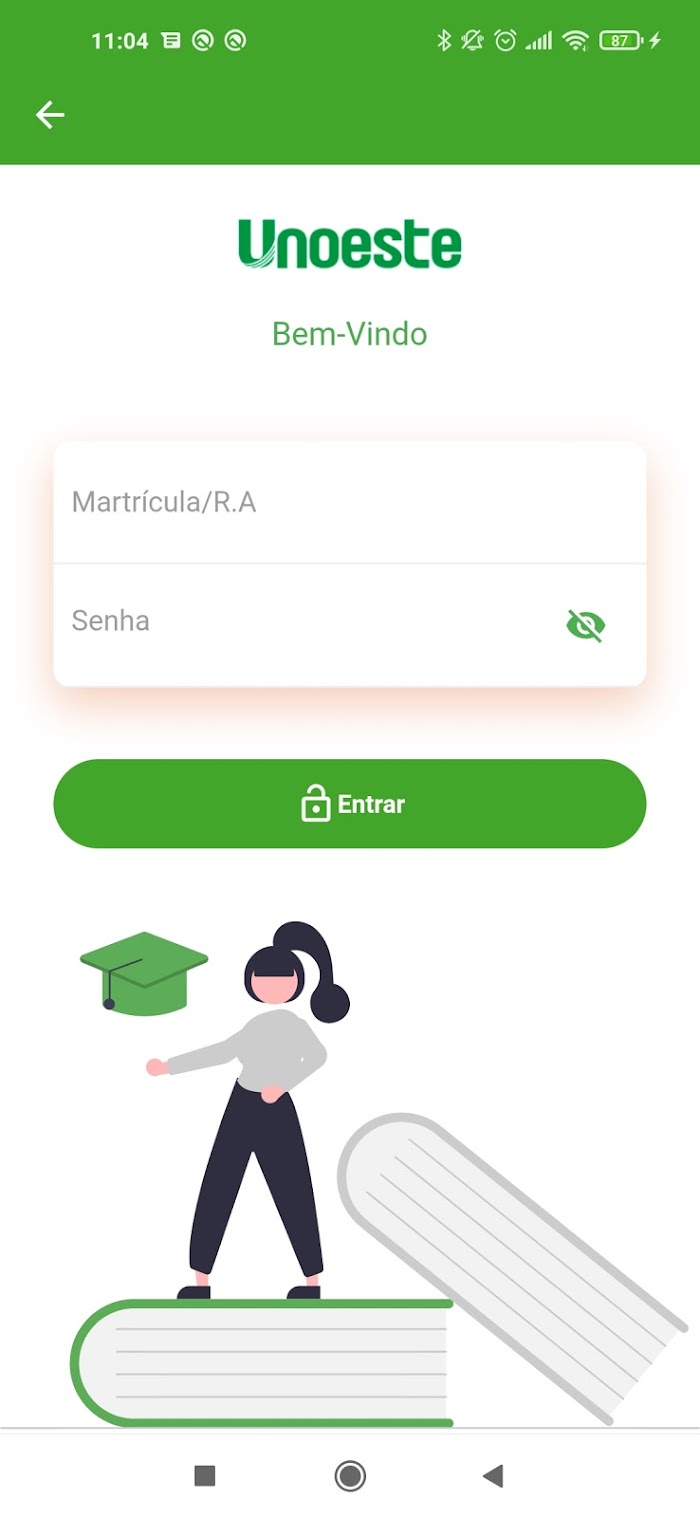Toggle password visibility eye icon
Screen dimensions: 700x1518
[586, 625]
